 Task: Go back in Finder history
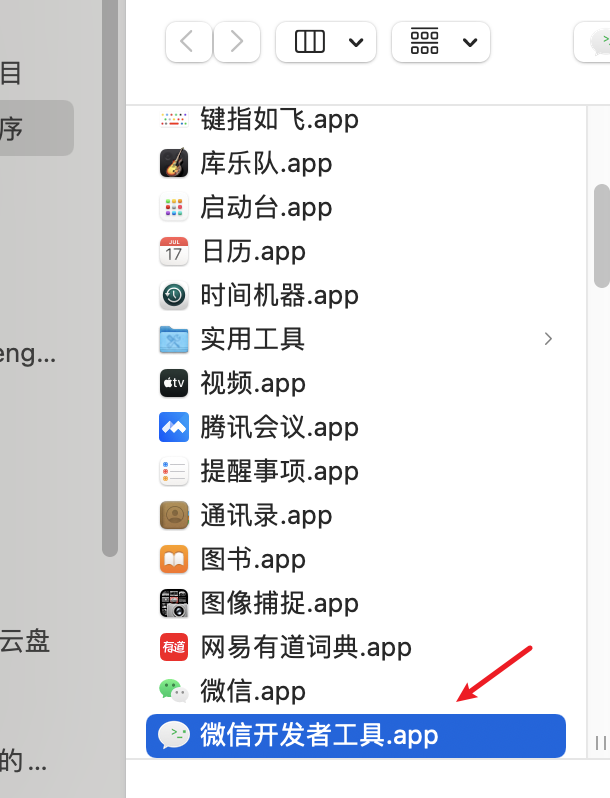pyautogui.click(x=188, y=41)
